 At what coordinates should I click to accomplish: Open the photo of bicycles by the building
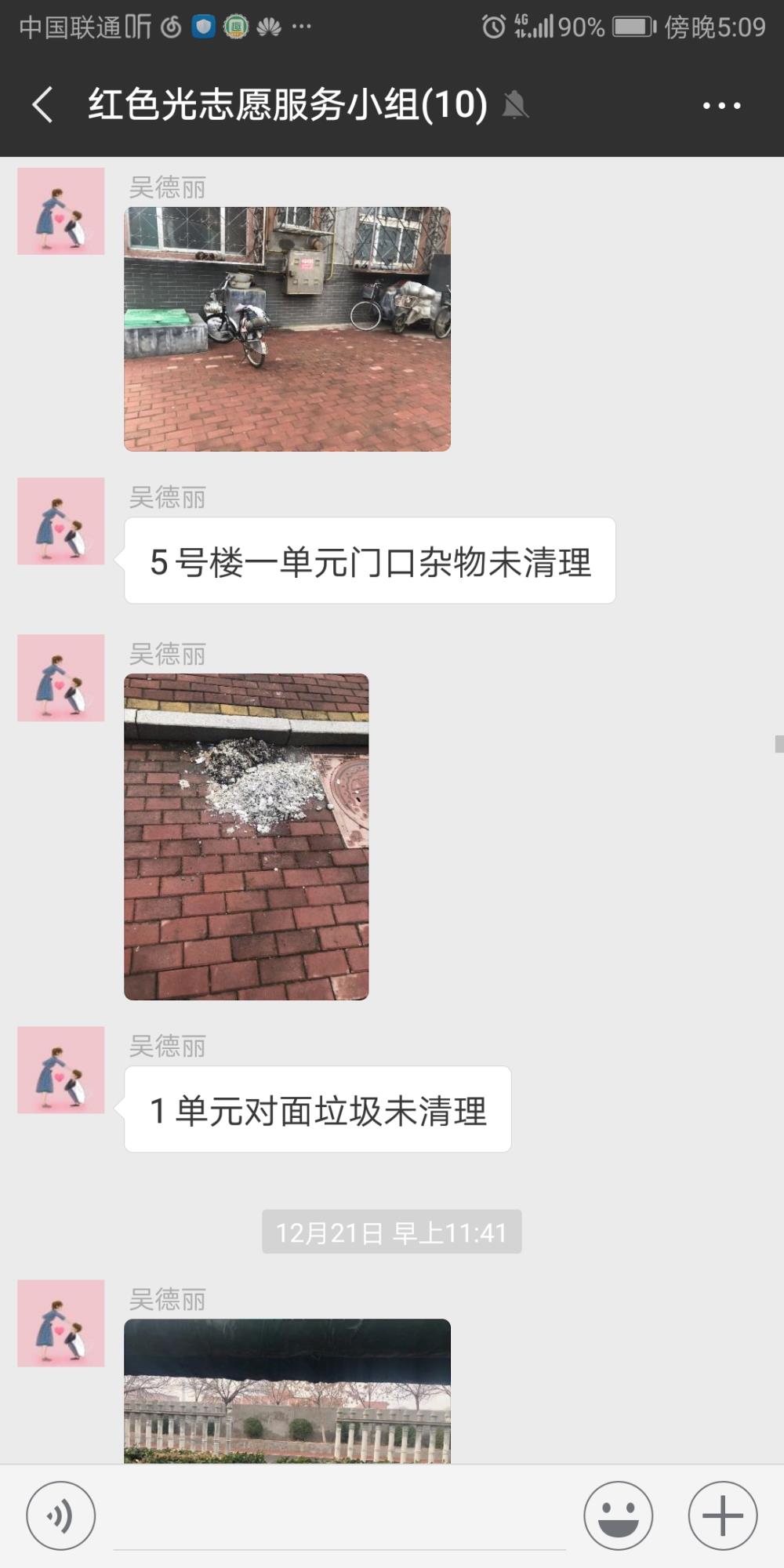pos(287,328)
